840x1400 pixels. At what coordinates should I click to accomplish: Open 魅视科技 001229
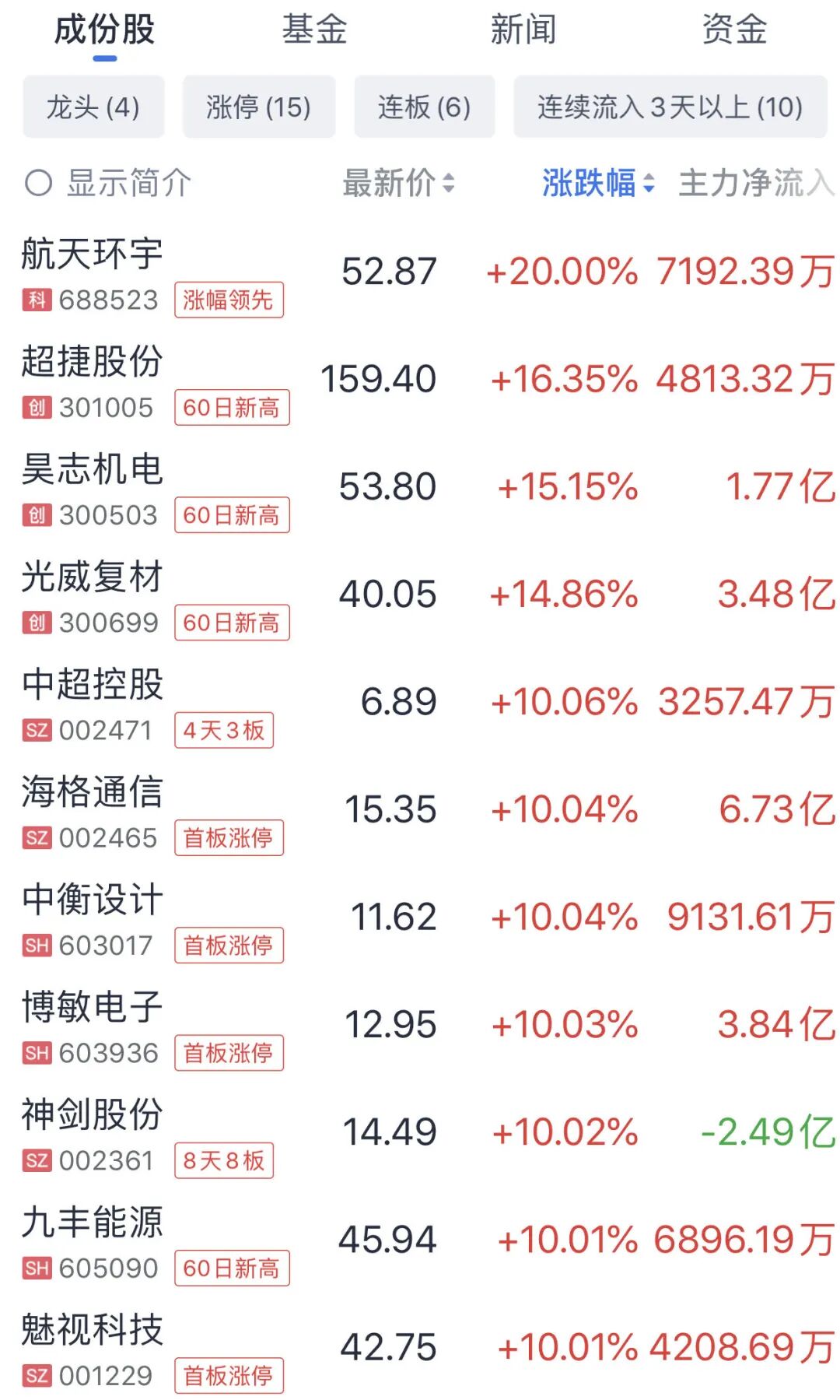[93, 1329]
